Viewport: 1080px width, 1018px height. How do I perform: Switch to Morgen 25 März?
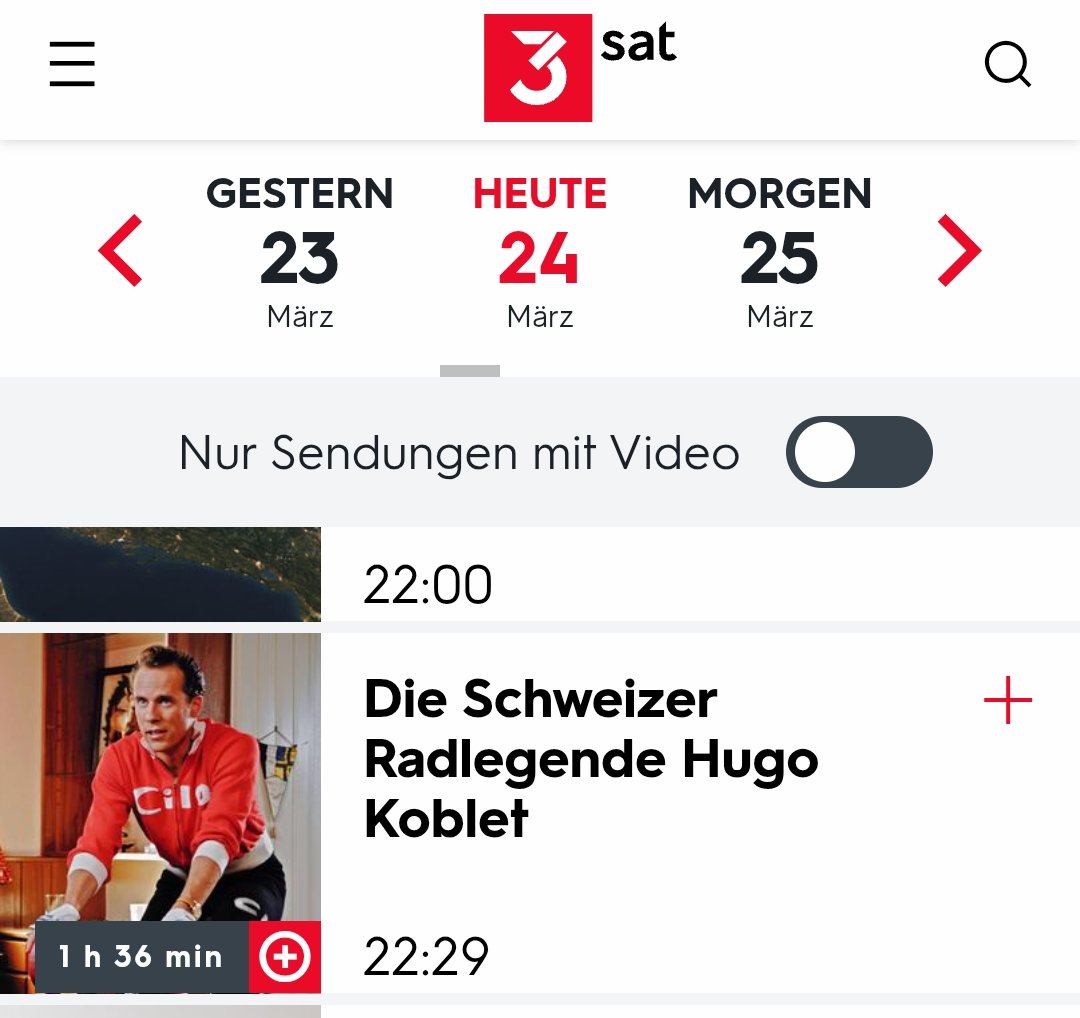point(780,253)
